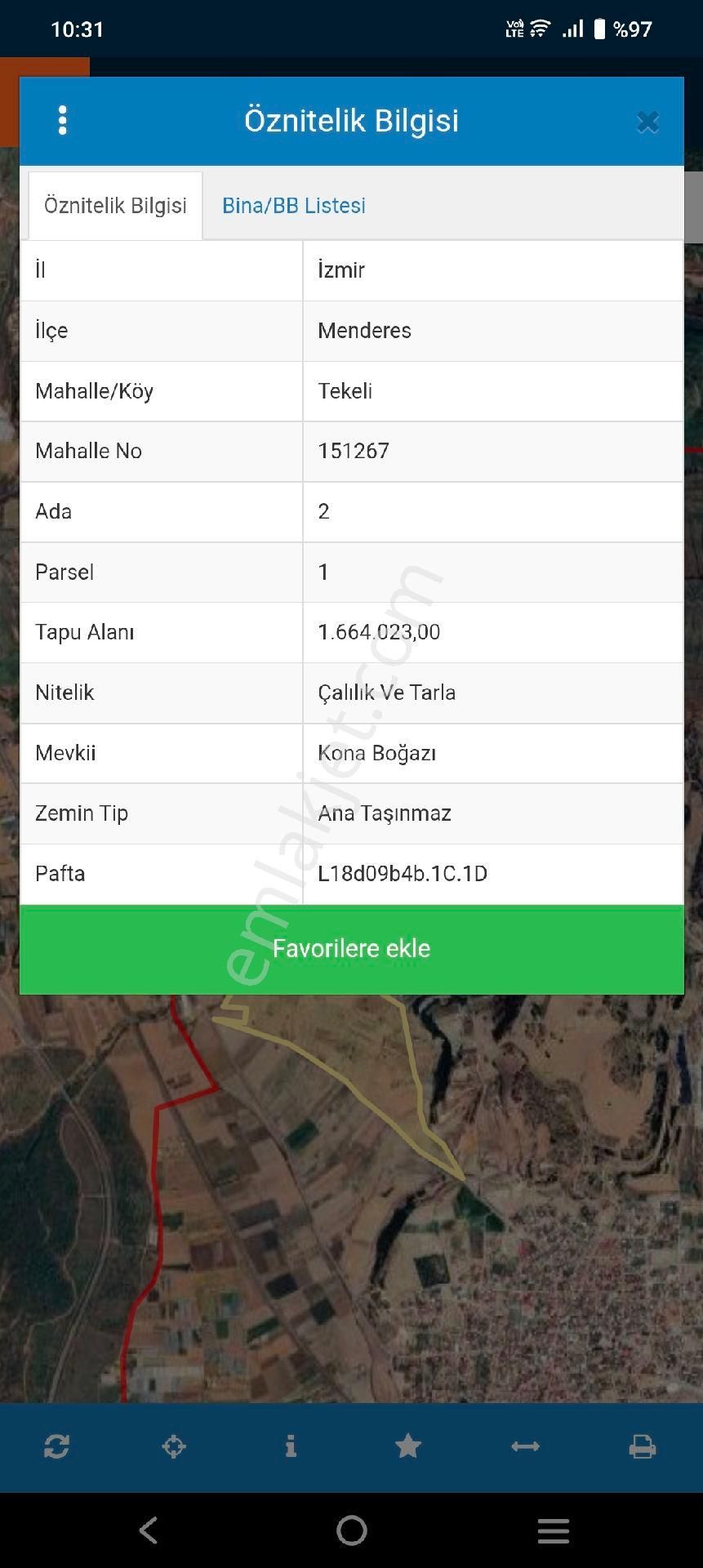Select the locate/crosshair tool
This screenshot has width=703, height=1568.
click(173, 1446)
